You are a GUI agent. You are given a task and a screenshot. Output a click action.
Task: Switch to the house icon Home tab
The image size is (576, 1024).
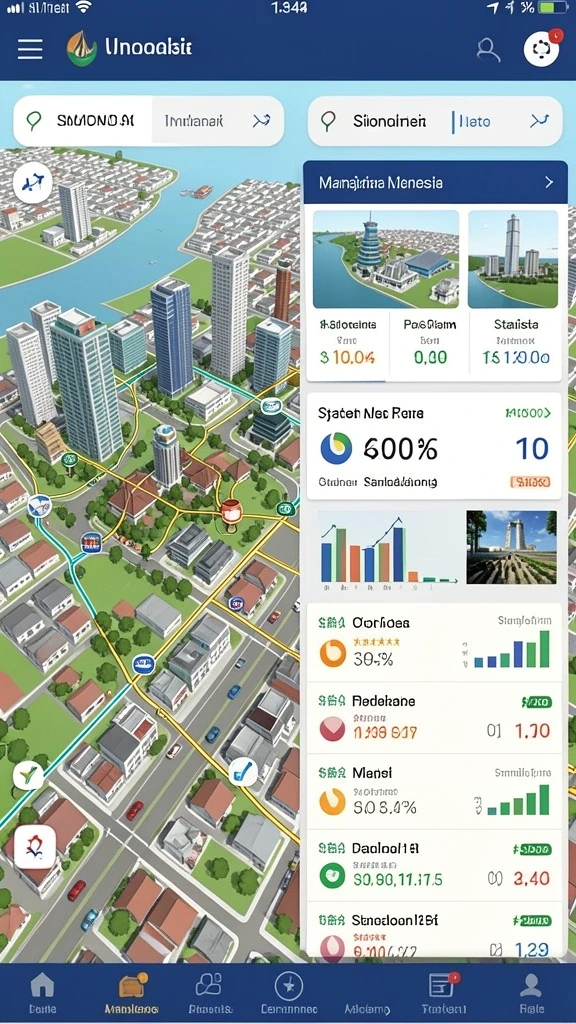(42, 993)
